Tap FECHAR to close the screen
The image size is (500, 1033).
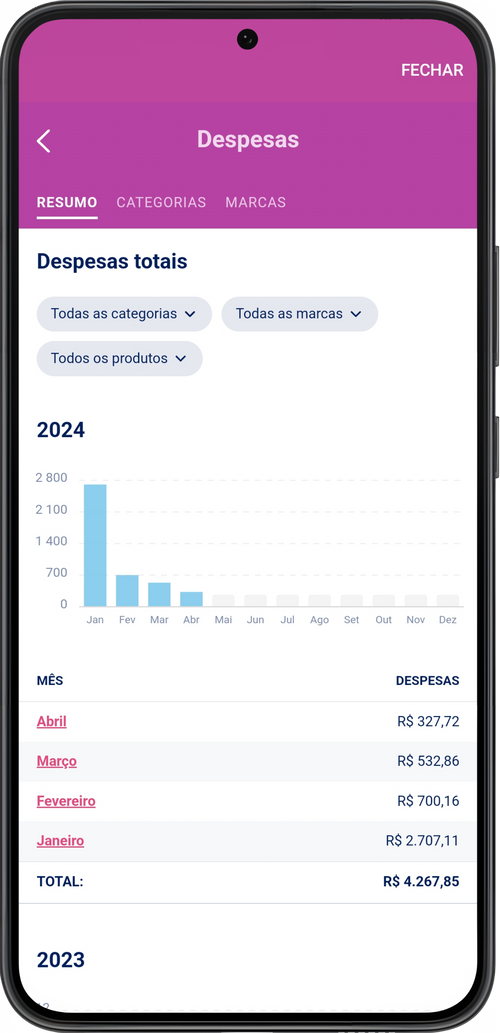(x=432, y=70)
